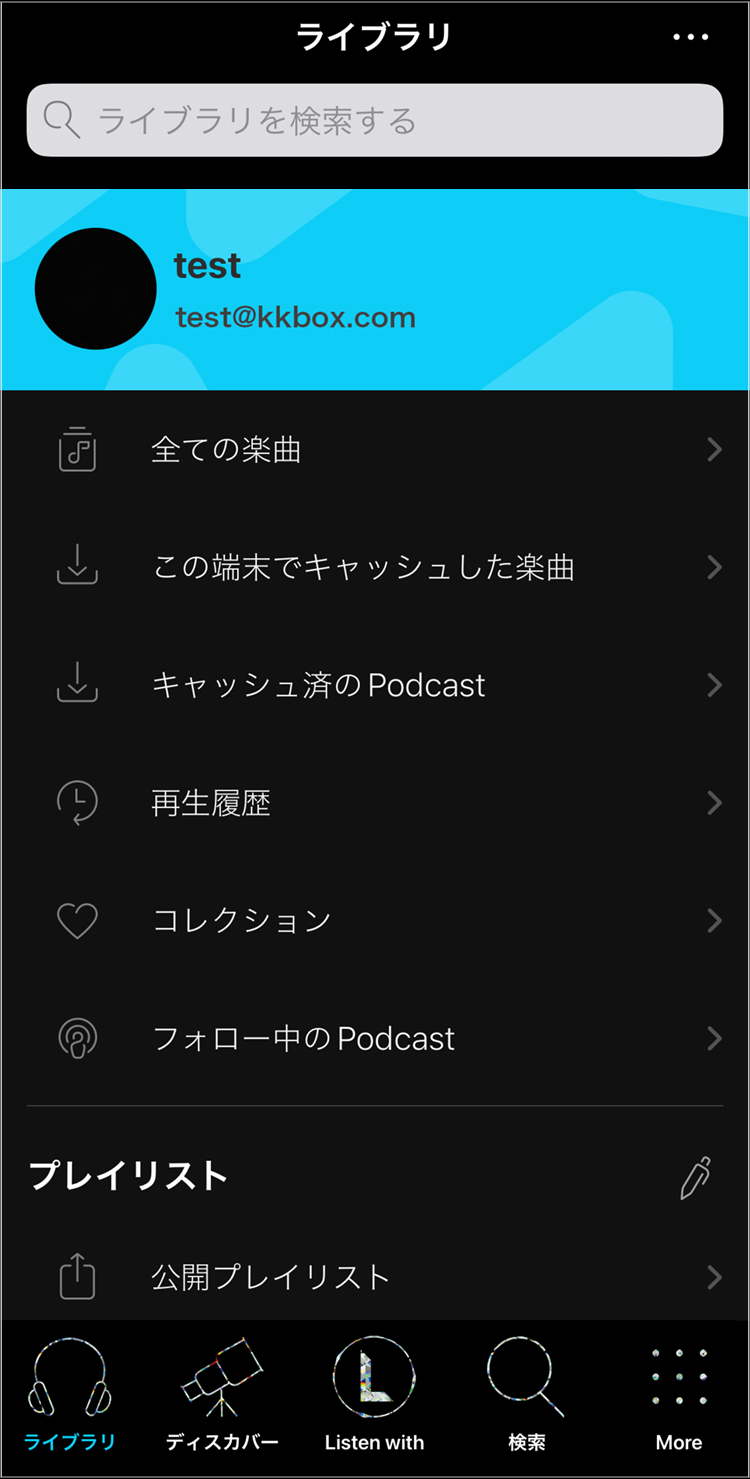Screen dimensions: 750x1479
Task: Open コレクション
Action: point(375,920)
